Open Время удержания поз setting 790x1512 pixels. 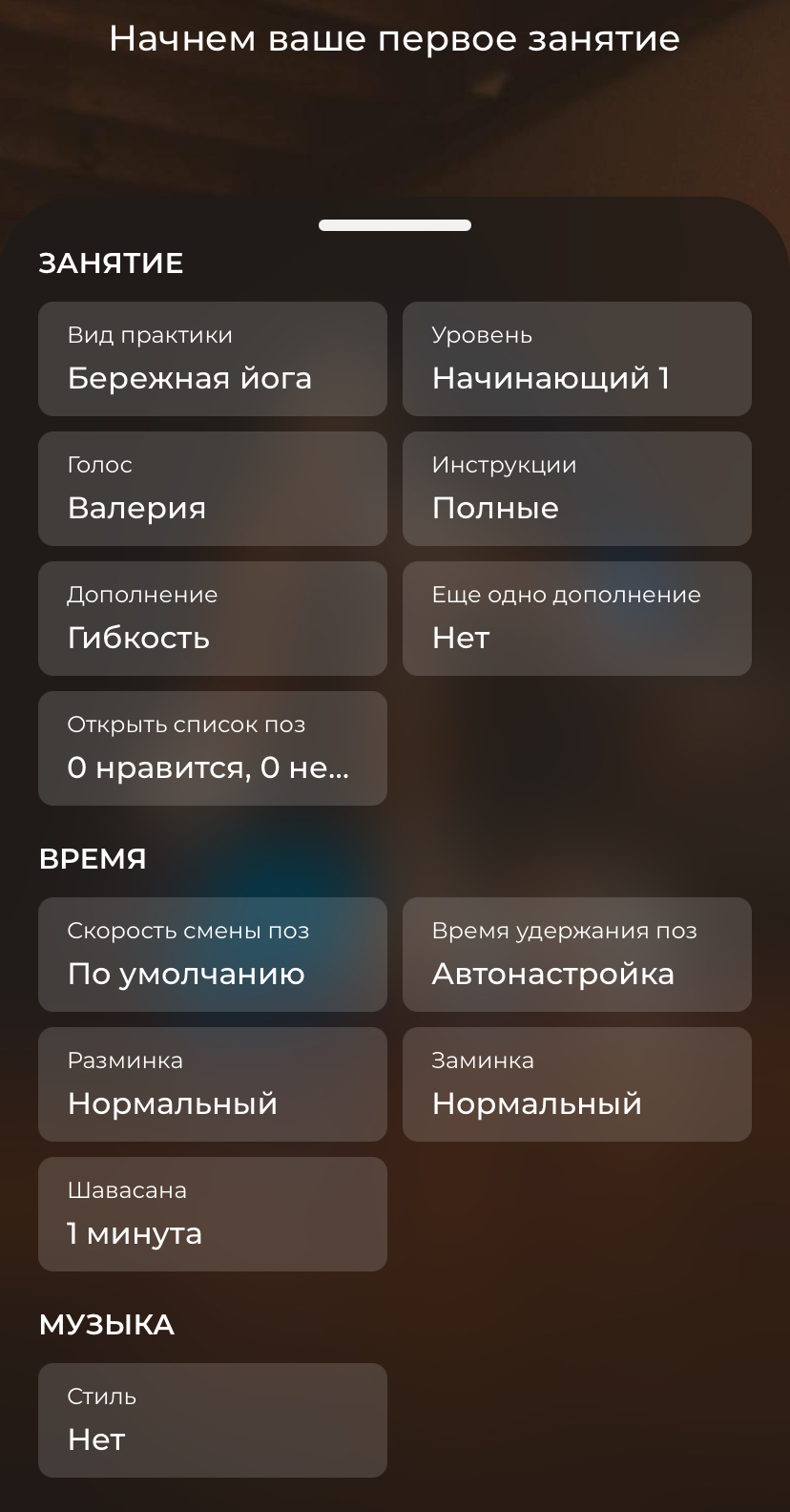576,955
